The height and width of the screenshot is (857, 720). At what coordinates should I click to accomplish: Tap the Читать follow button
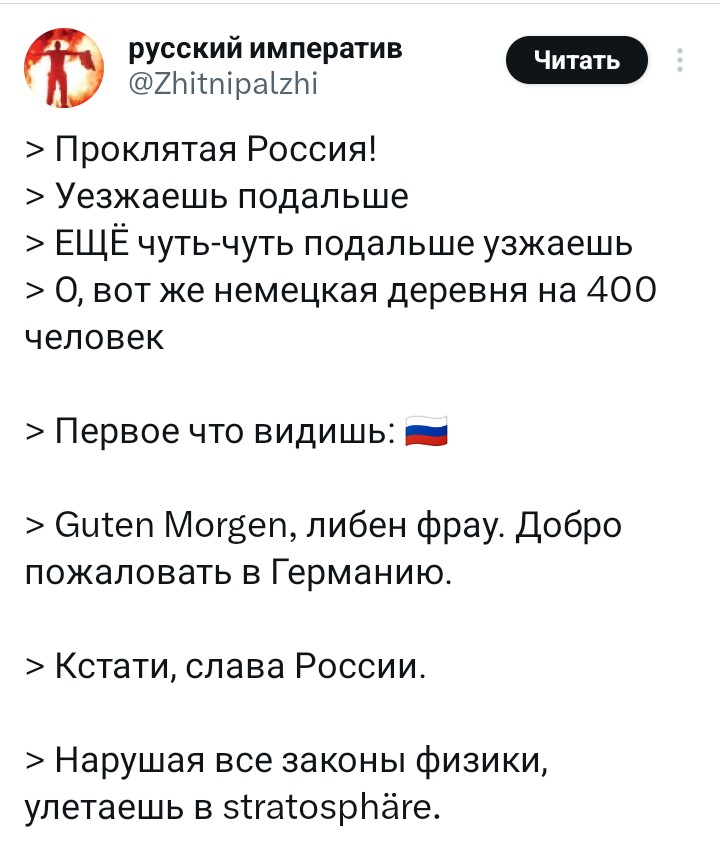tap(577, 60)
